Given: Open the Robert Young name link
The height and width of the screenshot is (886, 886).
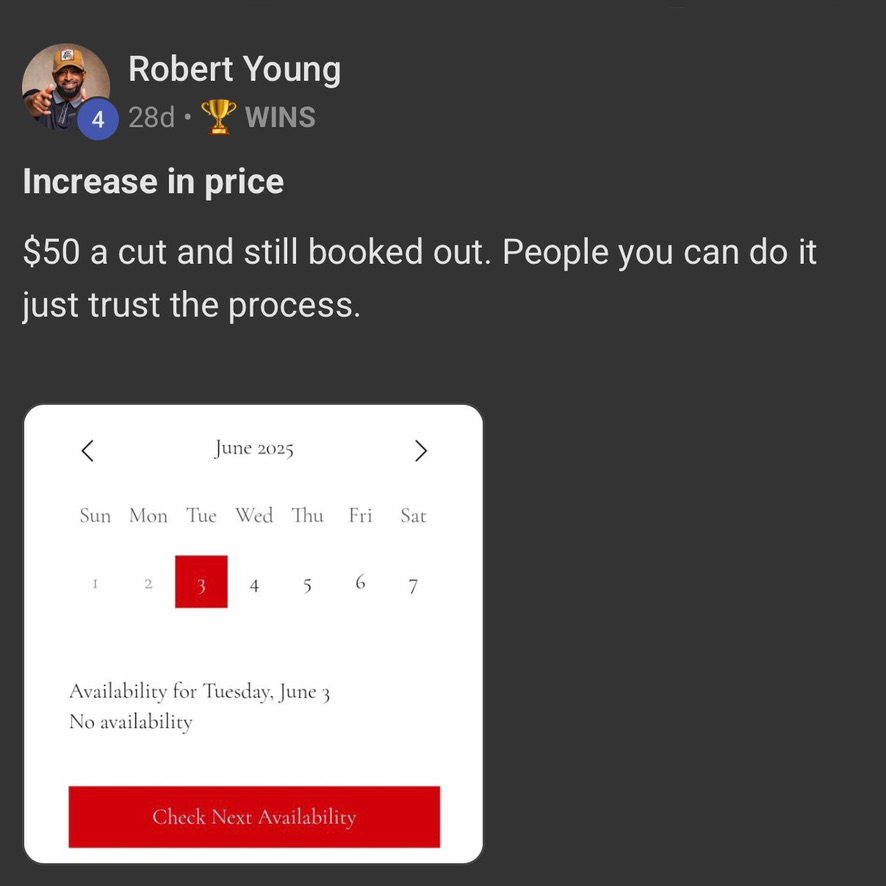Looking at the screenshot, I should pos(234,69).
